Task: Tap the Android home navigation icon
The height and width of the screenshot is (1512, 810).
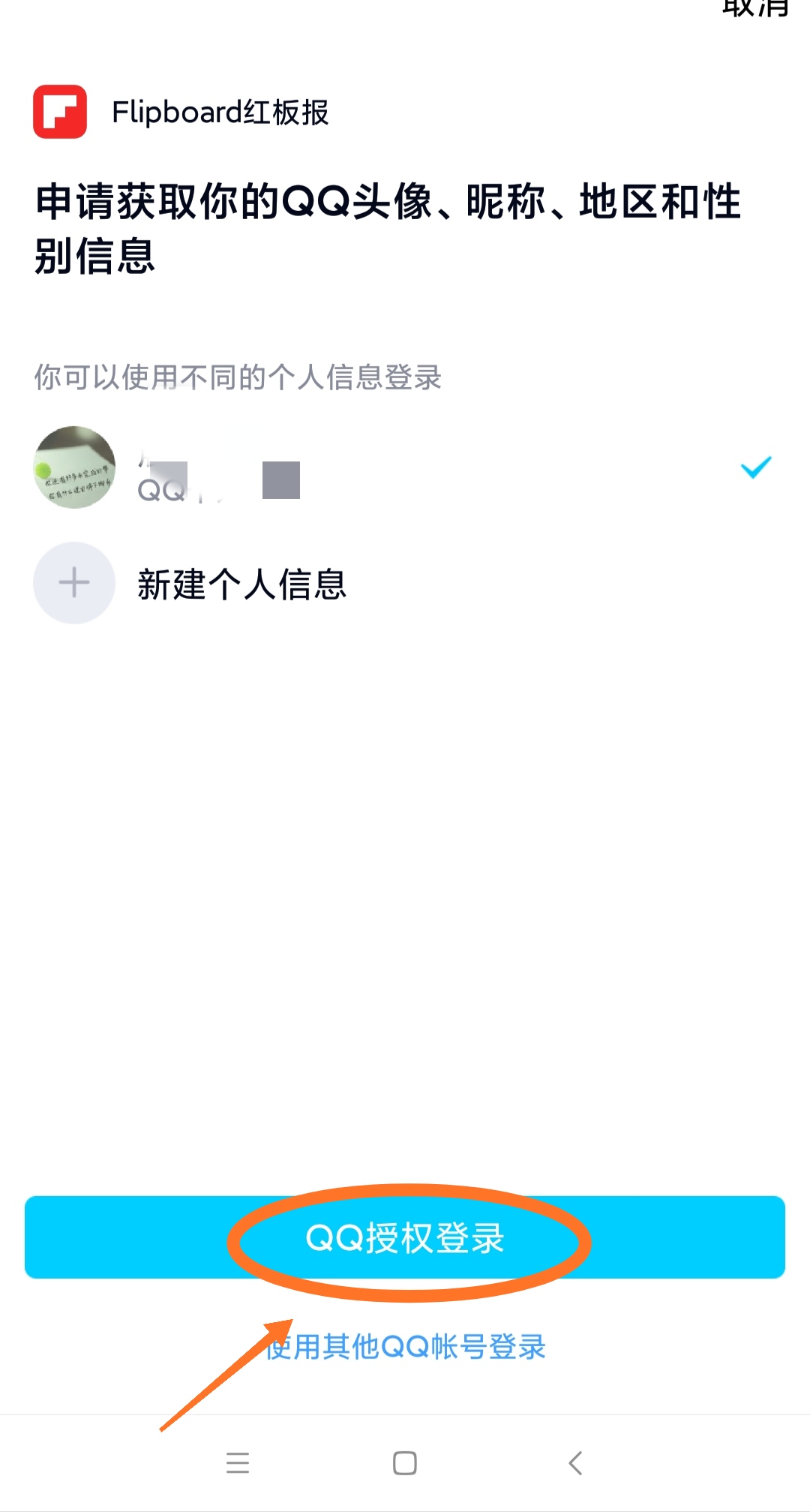Action: (x=403, y=1462)
